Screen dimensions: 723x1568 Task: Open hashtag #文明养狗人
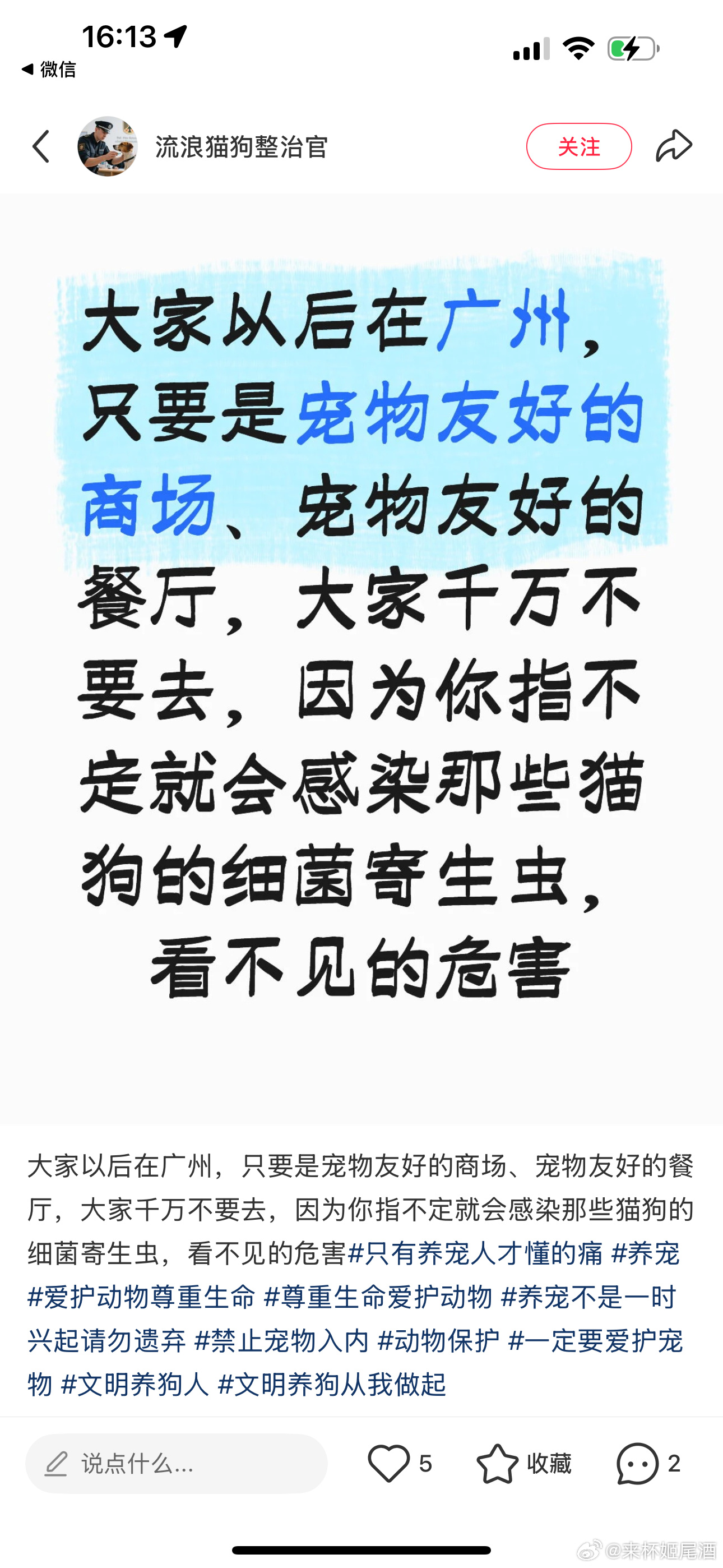(135, 1385)
